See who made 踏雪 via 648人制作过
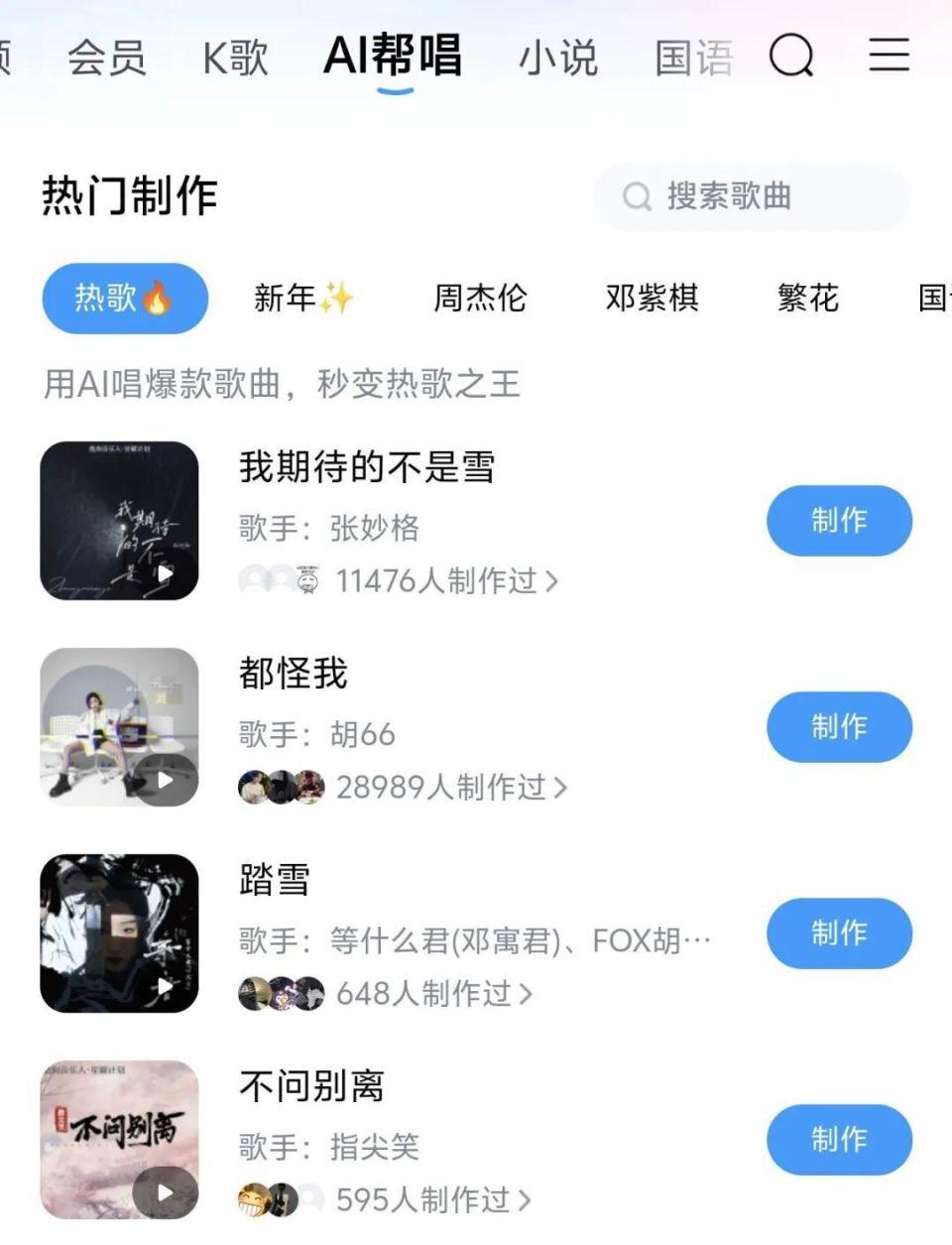Screen dimensions: 952x1245 click(x=433, y=993)
